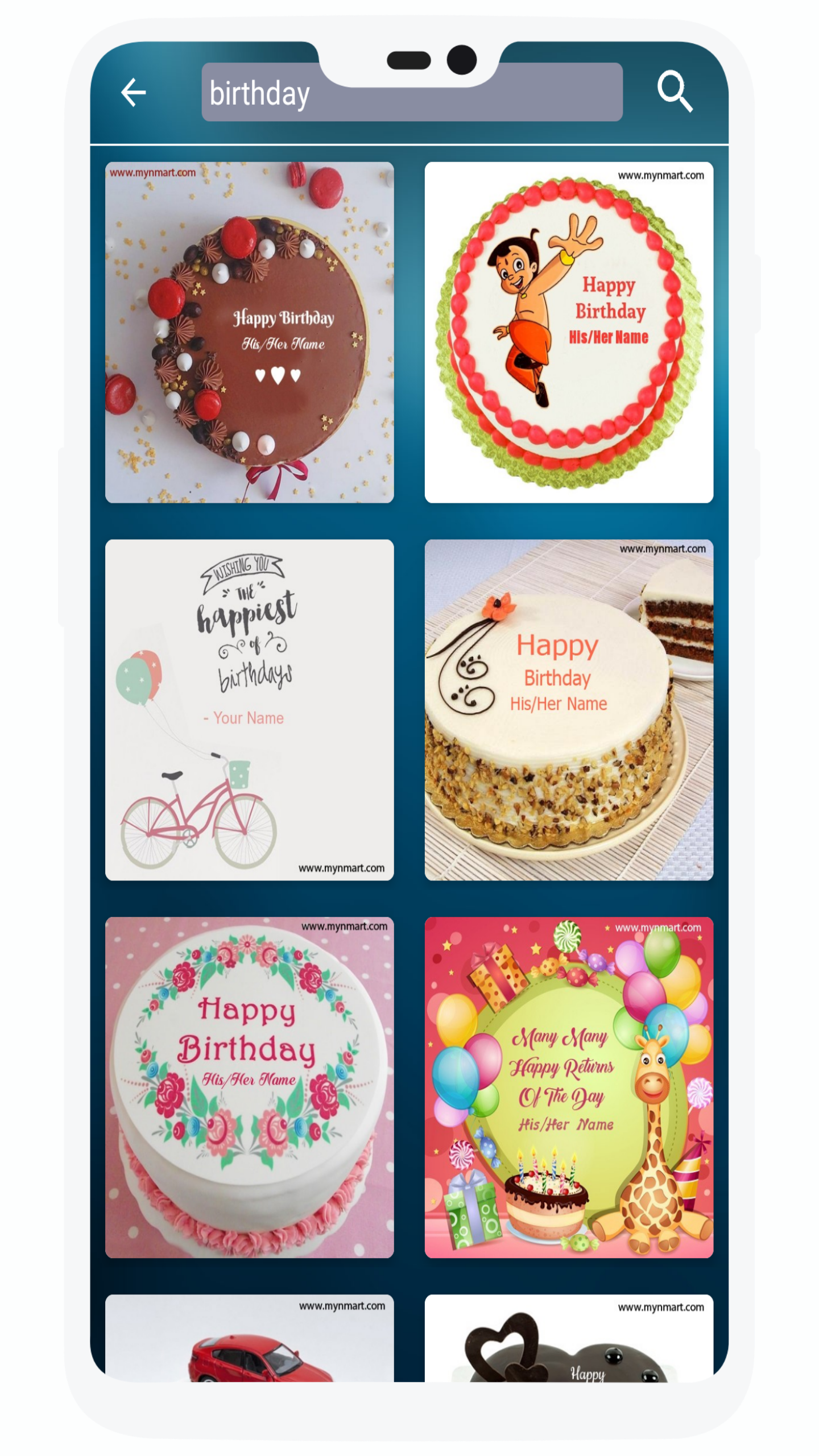Open the chocolate heart cake card
819x1456 pixels.
coord(569,1339)
